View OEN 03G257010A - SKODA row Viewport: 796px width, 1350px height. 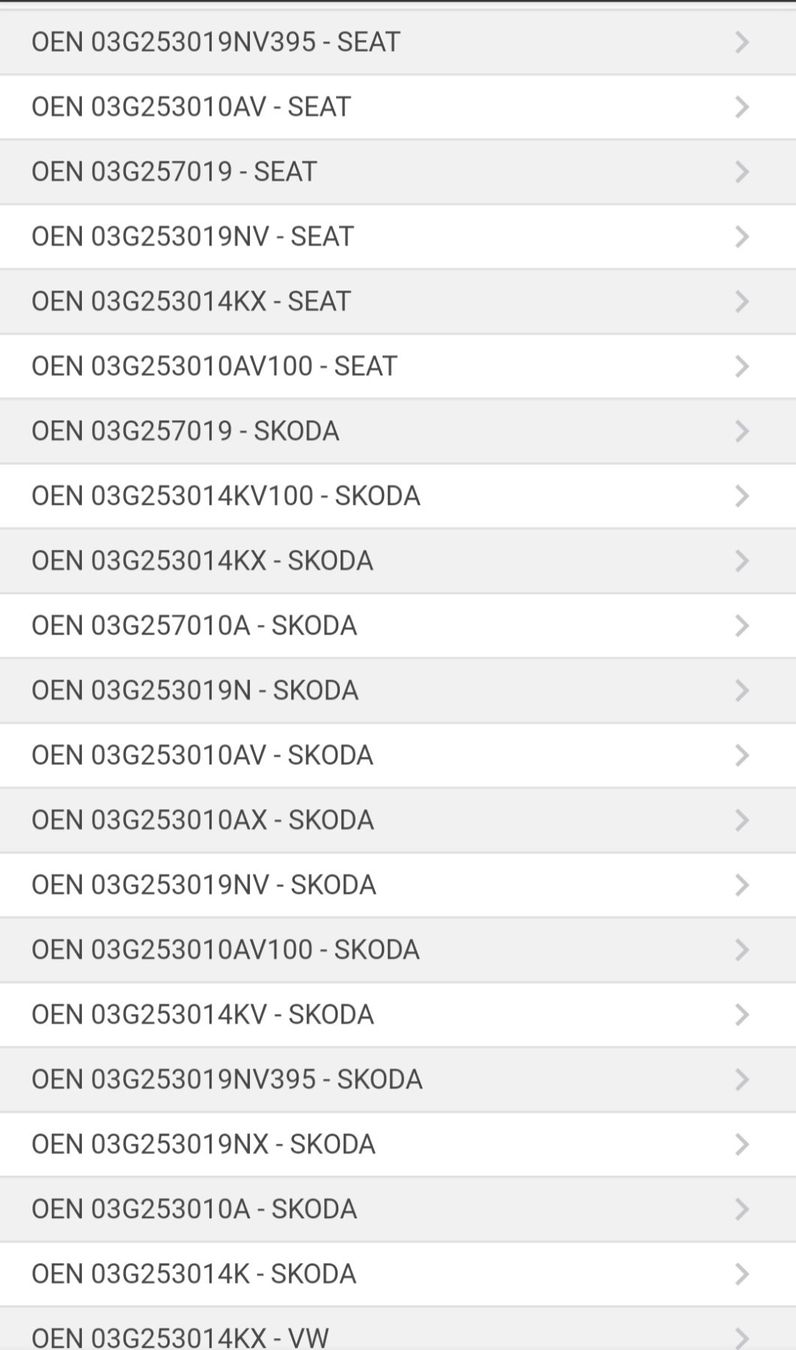coord(398,626)
